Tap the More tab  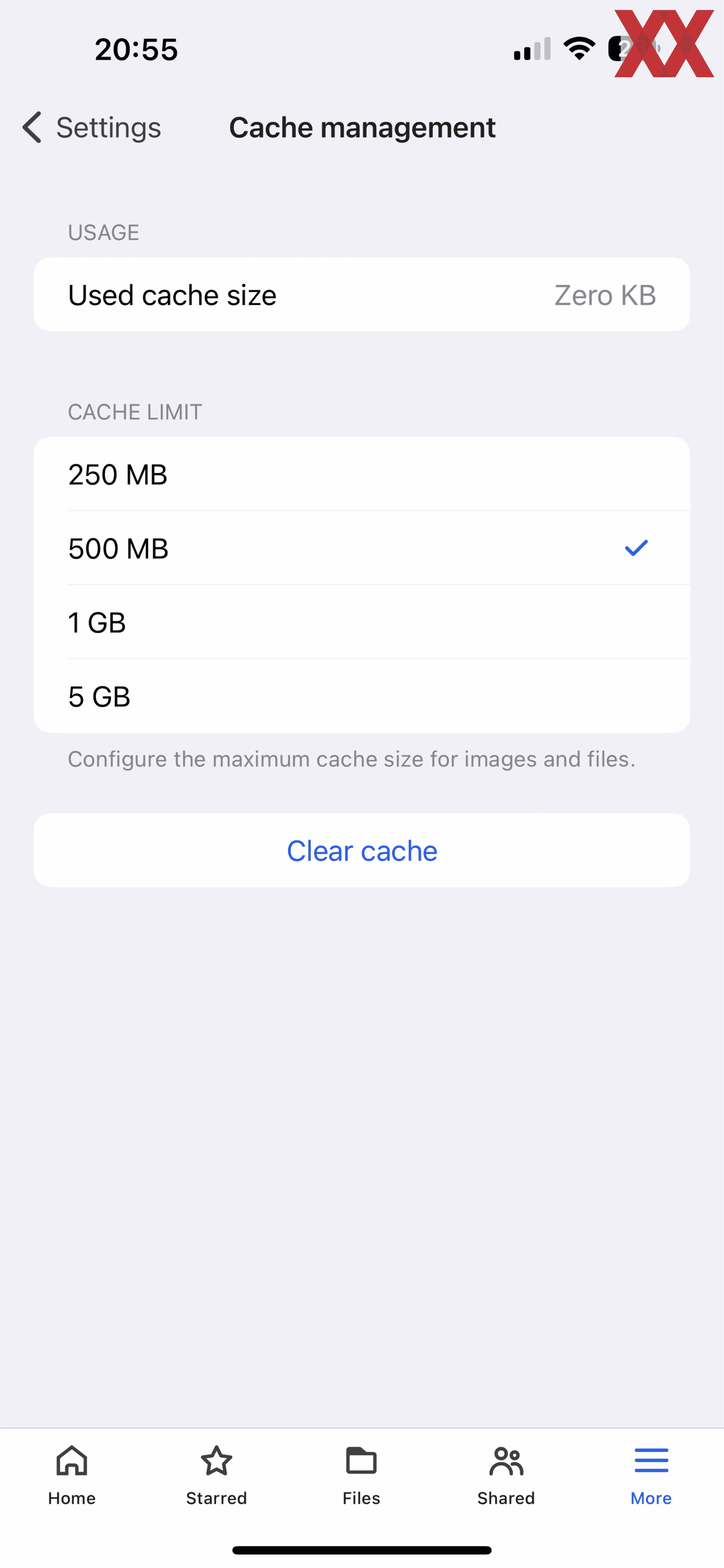tap(651, 1475)
